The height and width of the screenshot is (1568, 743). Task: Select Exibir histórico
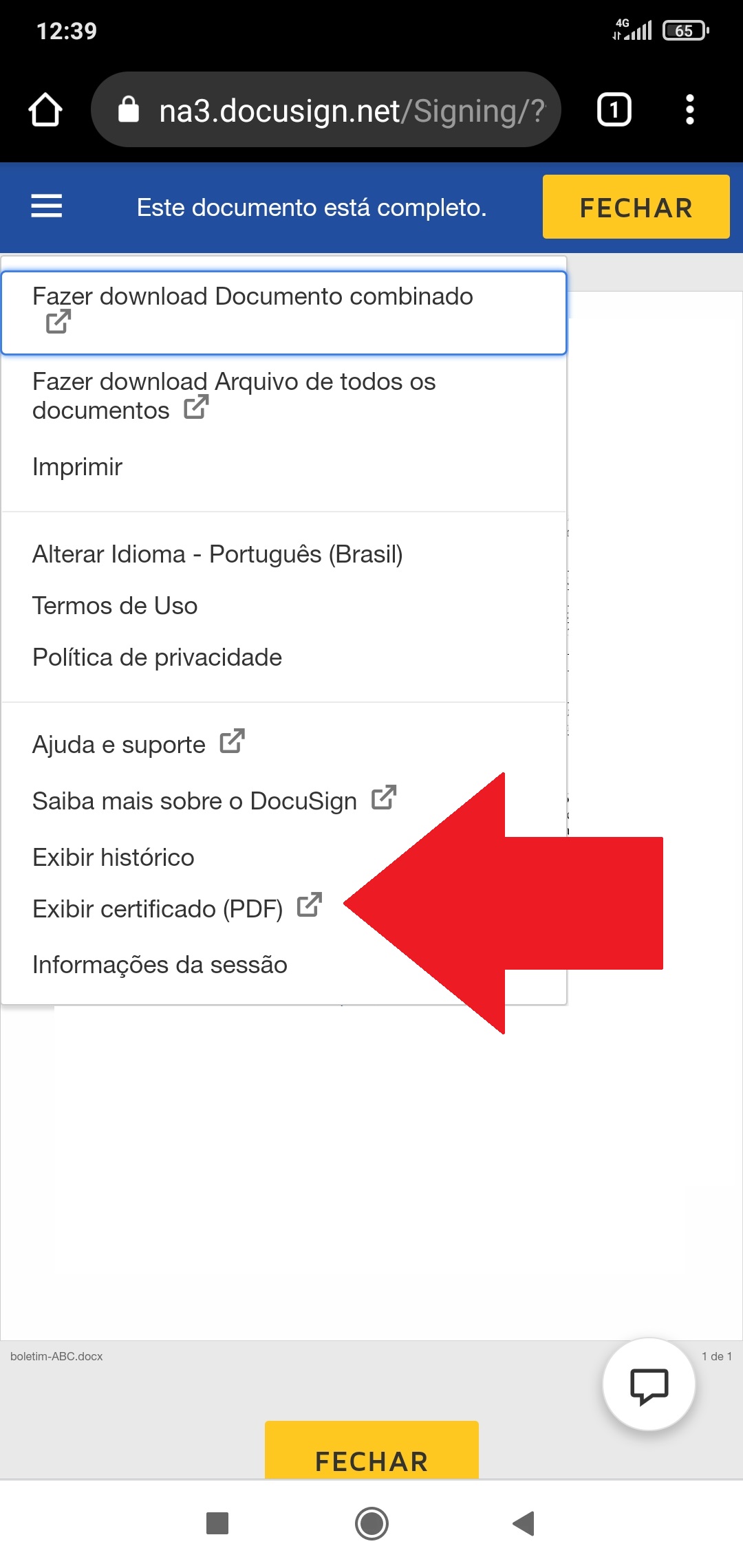click(x=114, y=857)
